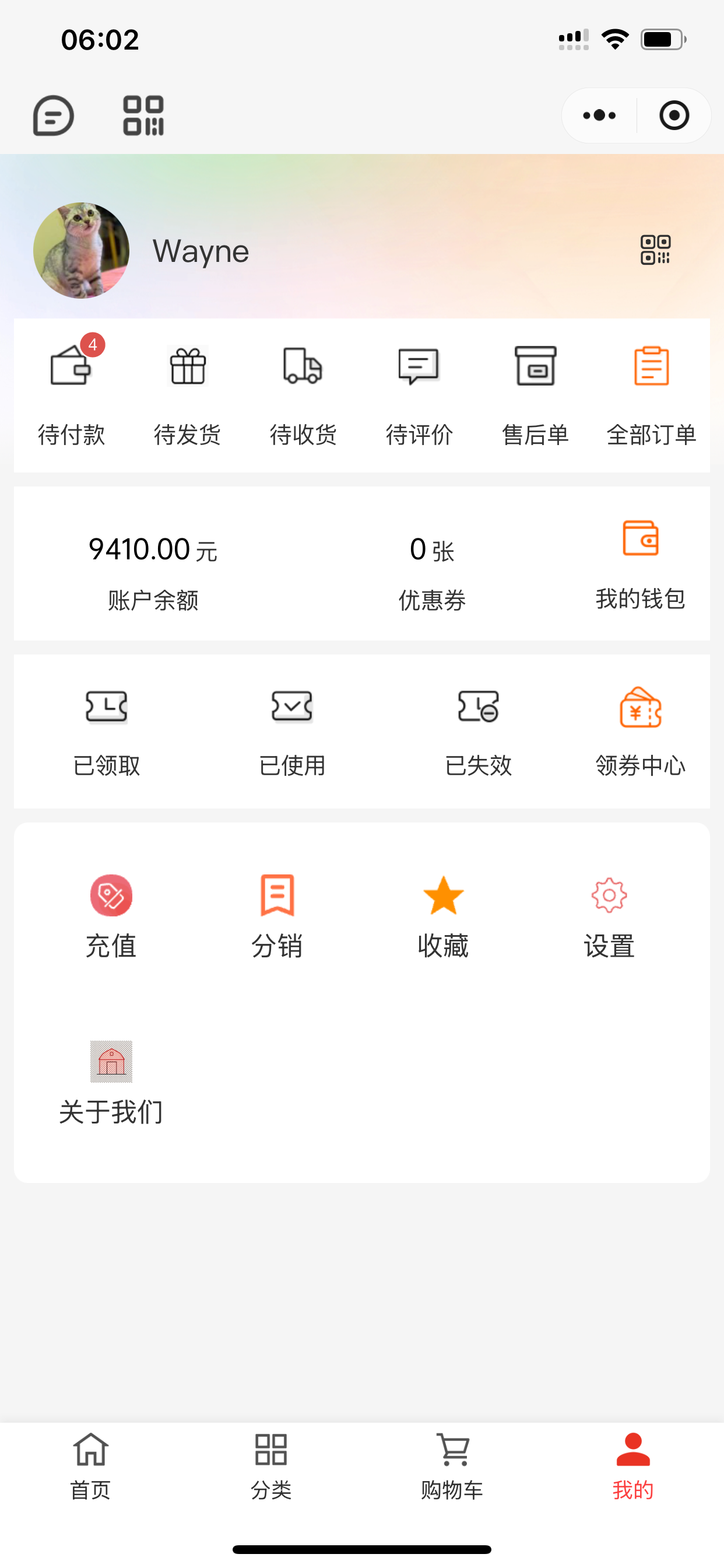Open 售后单 after-sales orders
Viewport: 724px width, 1568px height.
click(535, 393)
